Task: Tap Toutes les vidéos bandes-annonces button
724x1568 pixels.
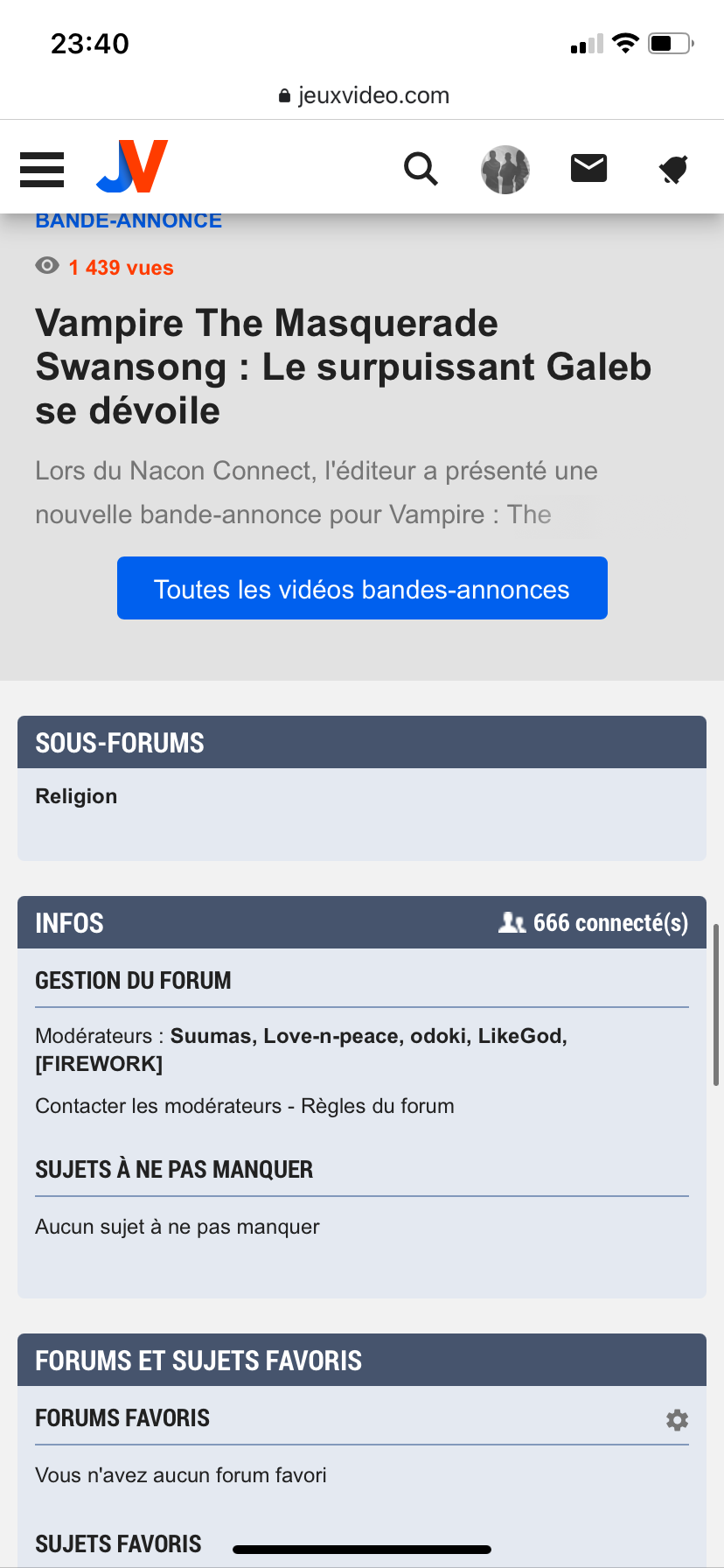Action: point(362,588)
